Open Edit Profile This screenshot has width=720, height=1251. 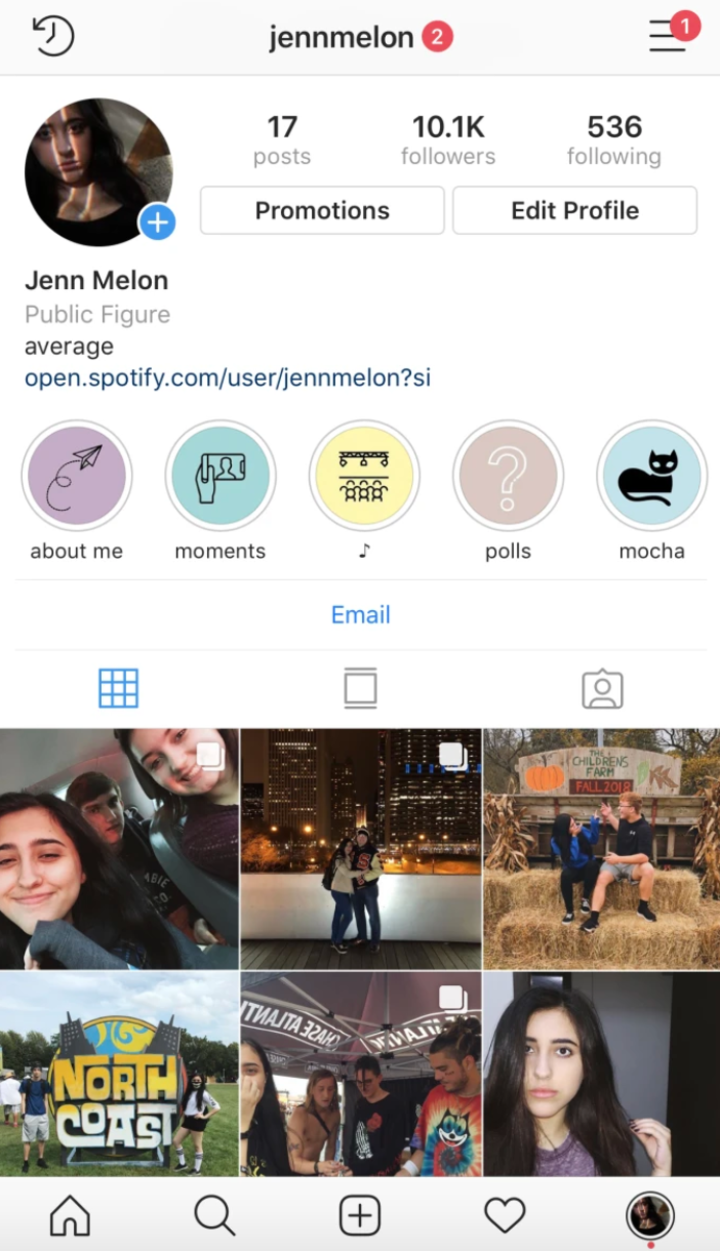(x=574, y=210)
